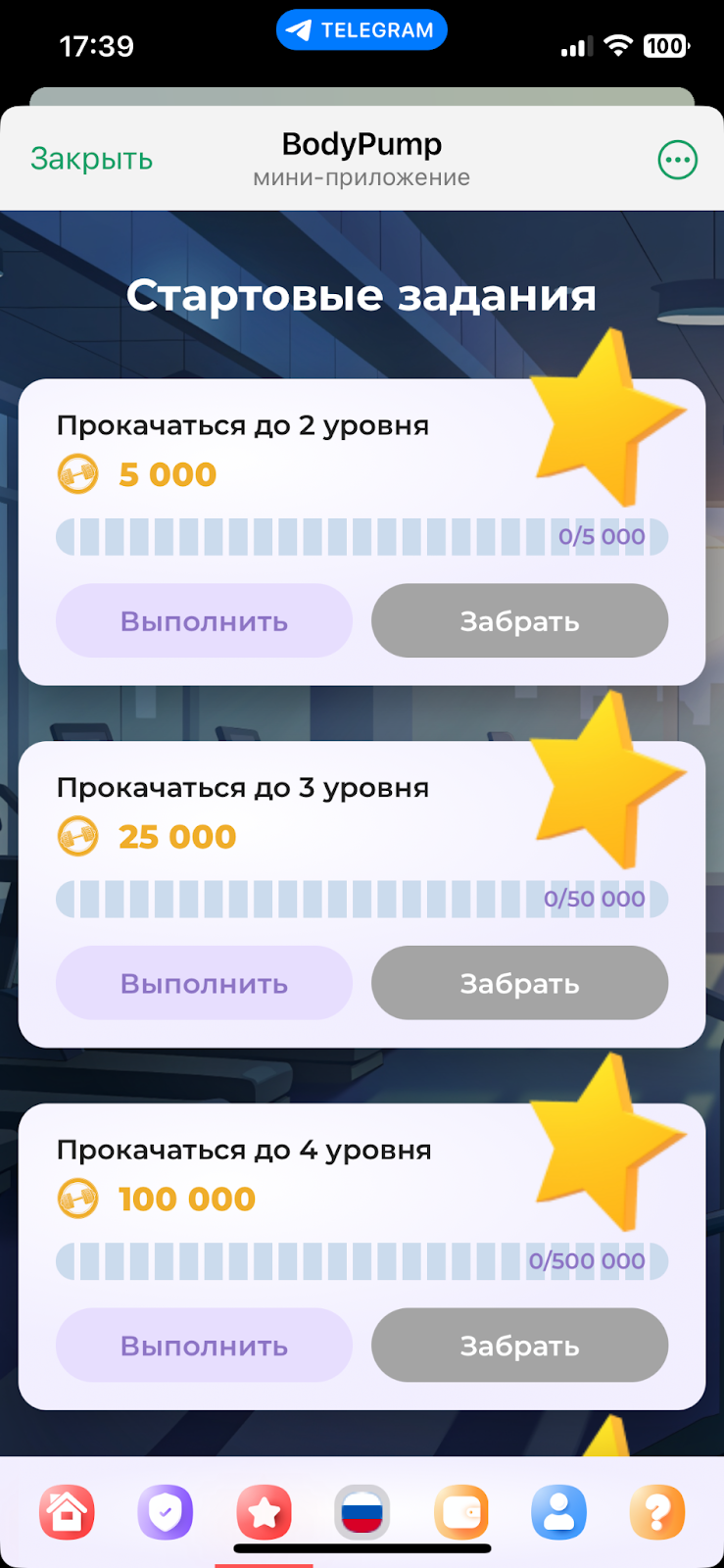Image resolution: width=724 pixels, height=1568 pixels.
Task: Tap Выполнить for the level 2 task
Action: (204, 621)
